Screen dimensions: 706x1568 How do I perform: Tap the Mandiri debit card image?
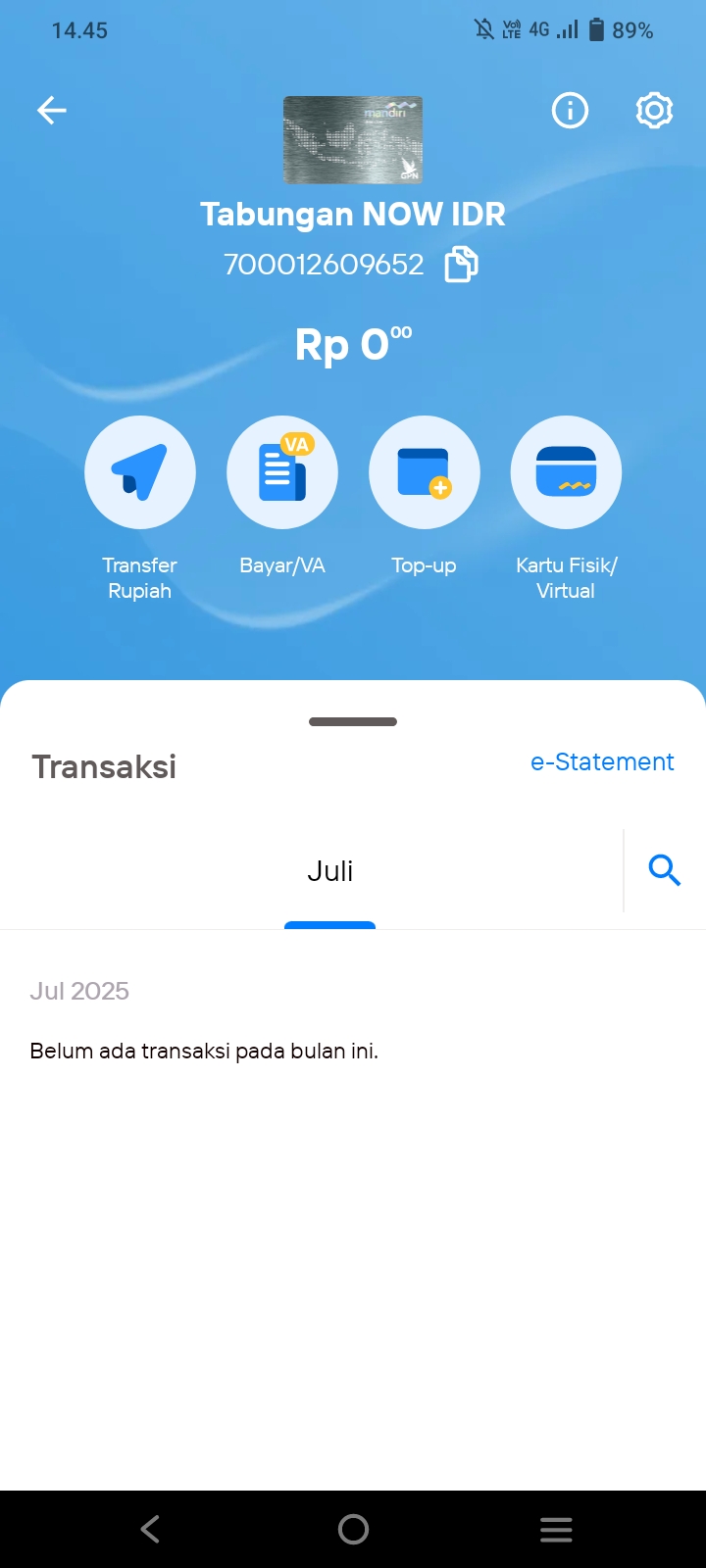353,140
